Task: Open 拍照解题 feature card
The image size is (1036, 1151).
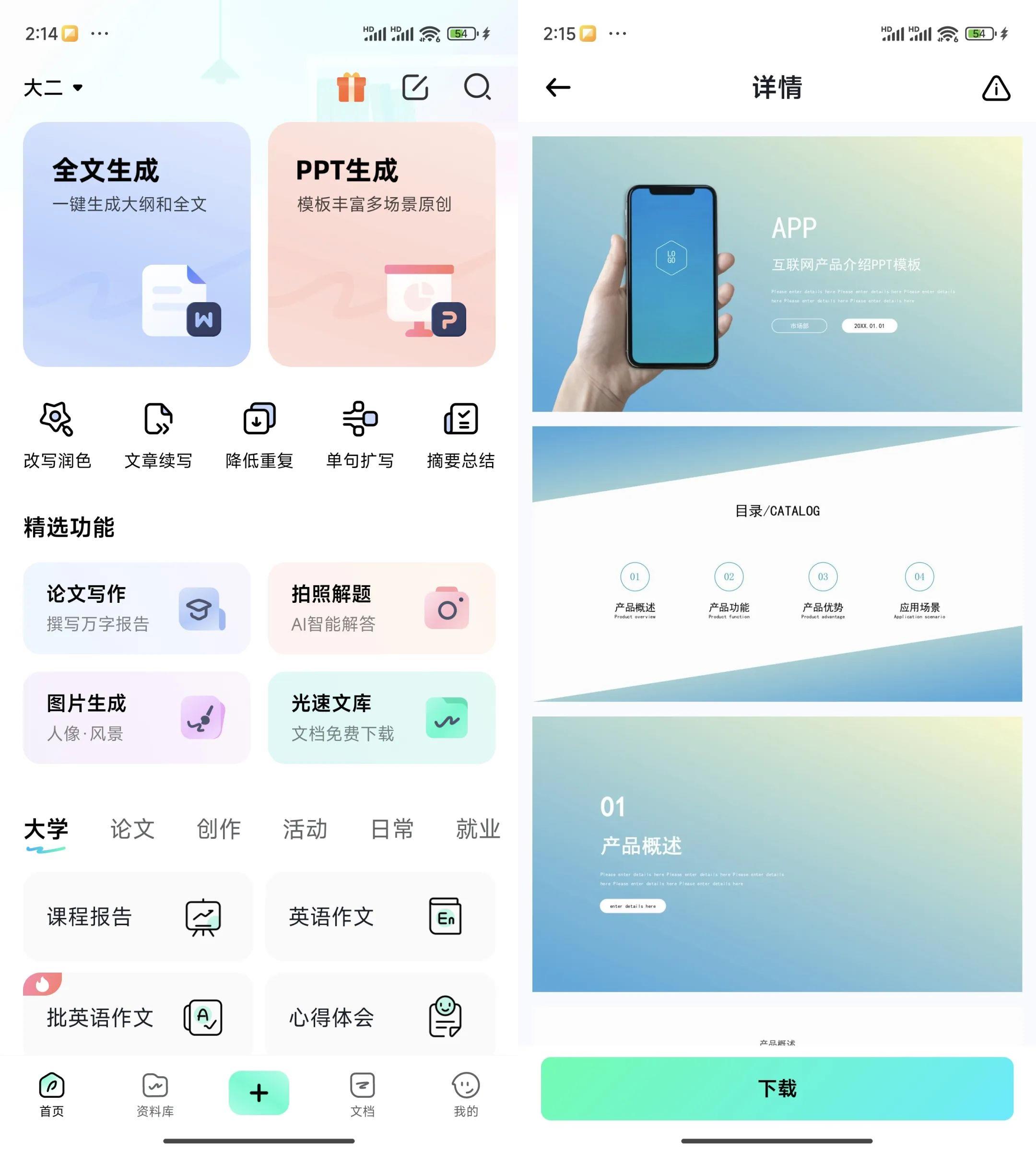Action: (x=381, y=608)
